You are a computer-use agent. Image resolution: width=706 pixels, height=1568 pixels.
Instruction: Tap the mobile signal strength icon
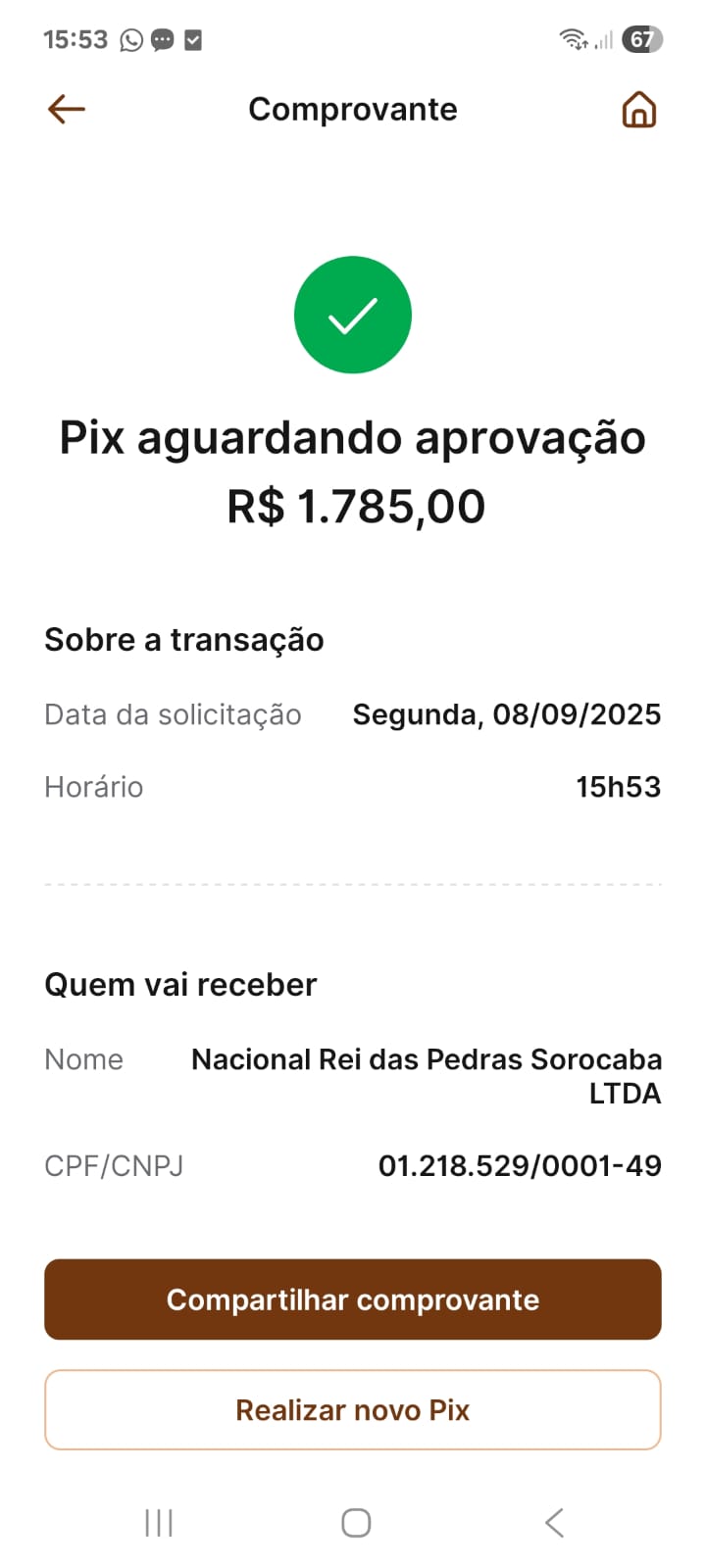(603, 41)
